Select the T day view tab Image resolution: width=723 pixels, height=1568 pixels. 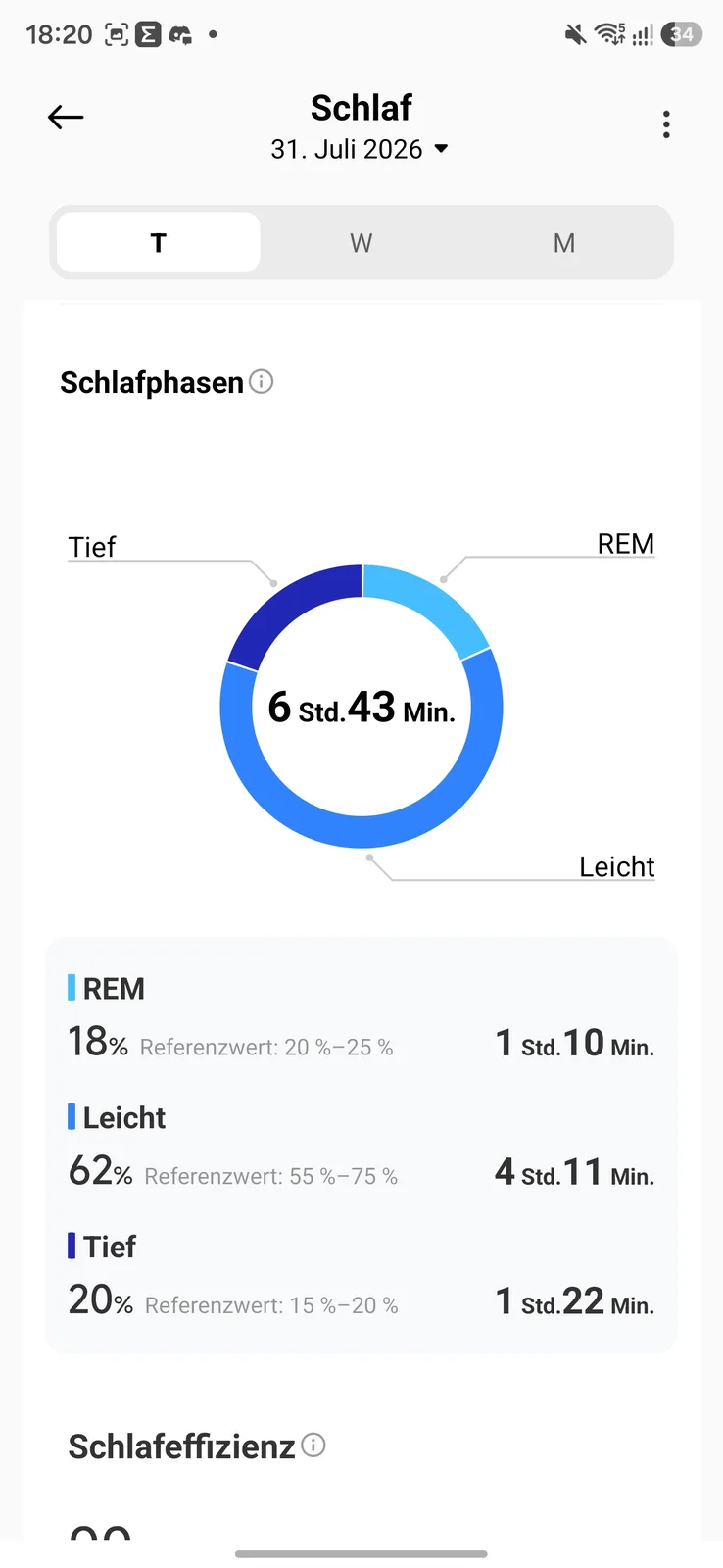[x=159, y=242]
